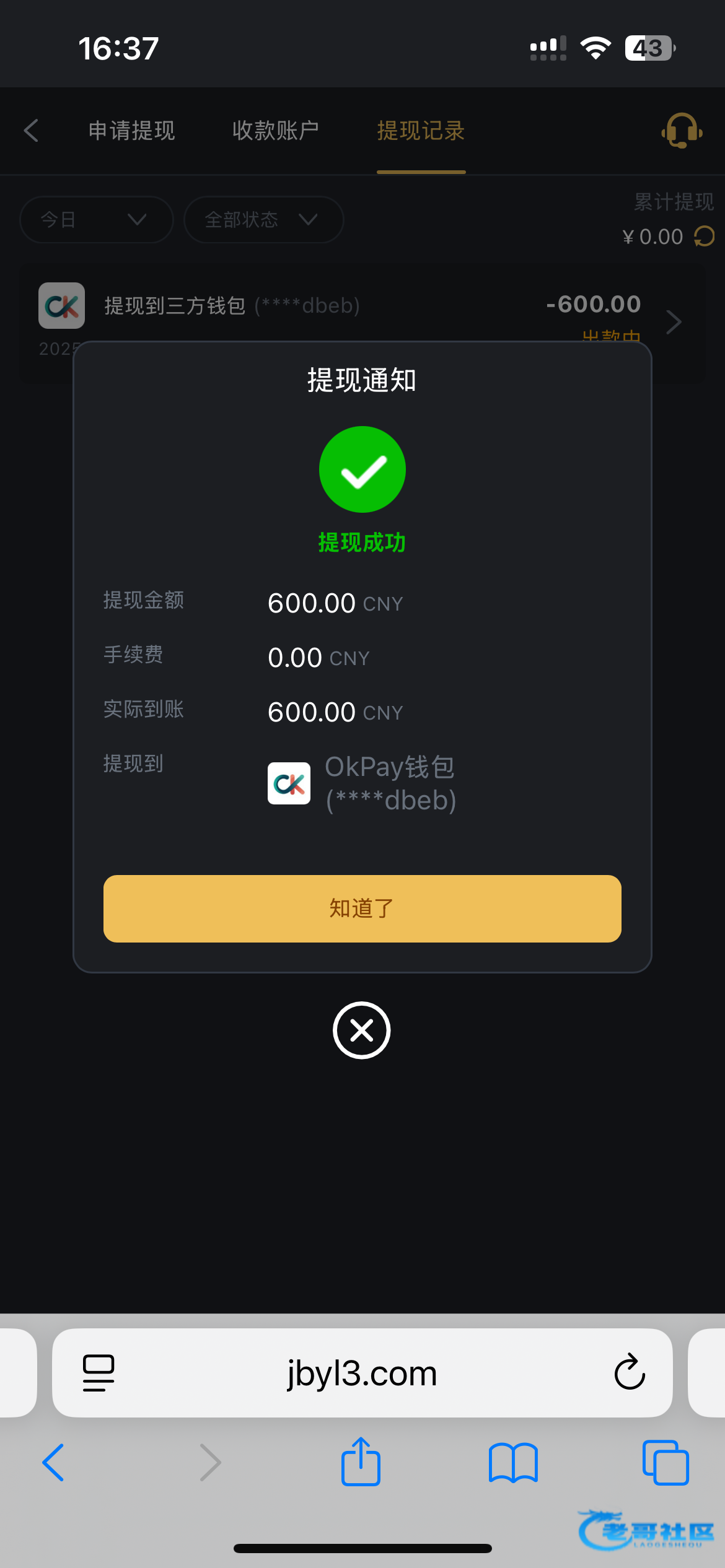The height and width of the screenshot is (1568, 725).
Task: Share this page from Safari toolbar
Action: pyautogui.click(x=361, y=1462)
